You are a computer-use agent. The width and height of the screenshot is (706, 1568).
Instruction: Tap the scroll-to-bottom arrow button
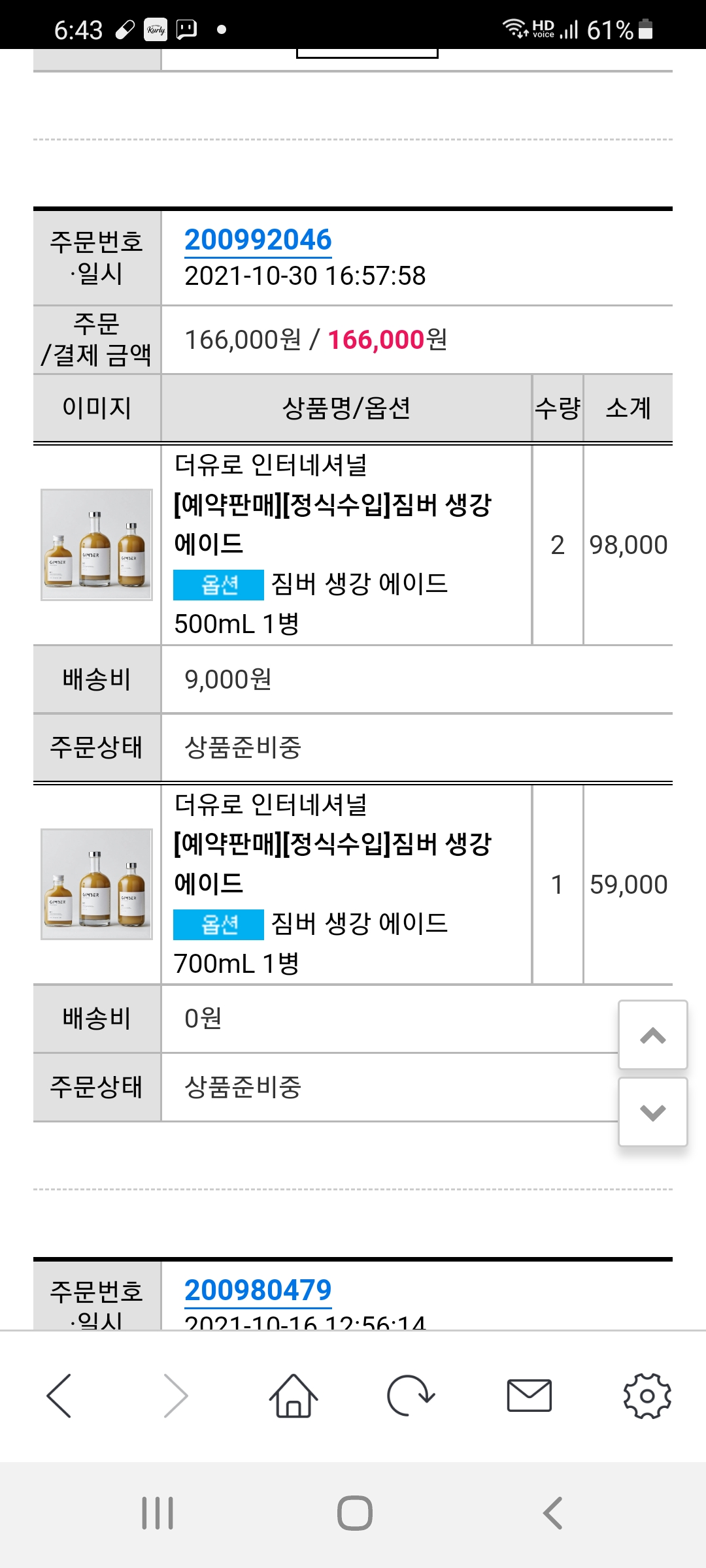[x=653, y=1112]
